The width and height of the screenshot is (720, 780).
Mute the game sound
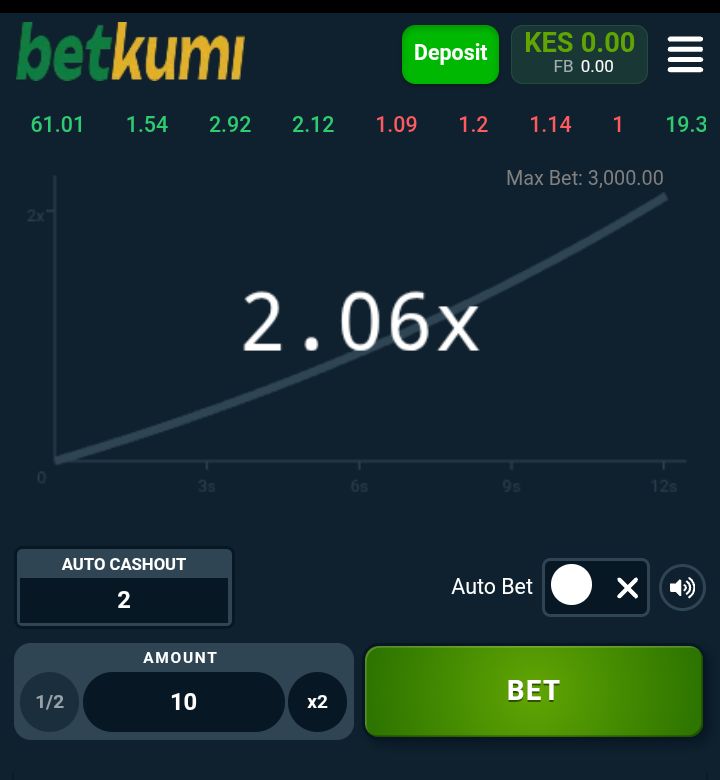pos(682,587)
